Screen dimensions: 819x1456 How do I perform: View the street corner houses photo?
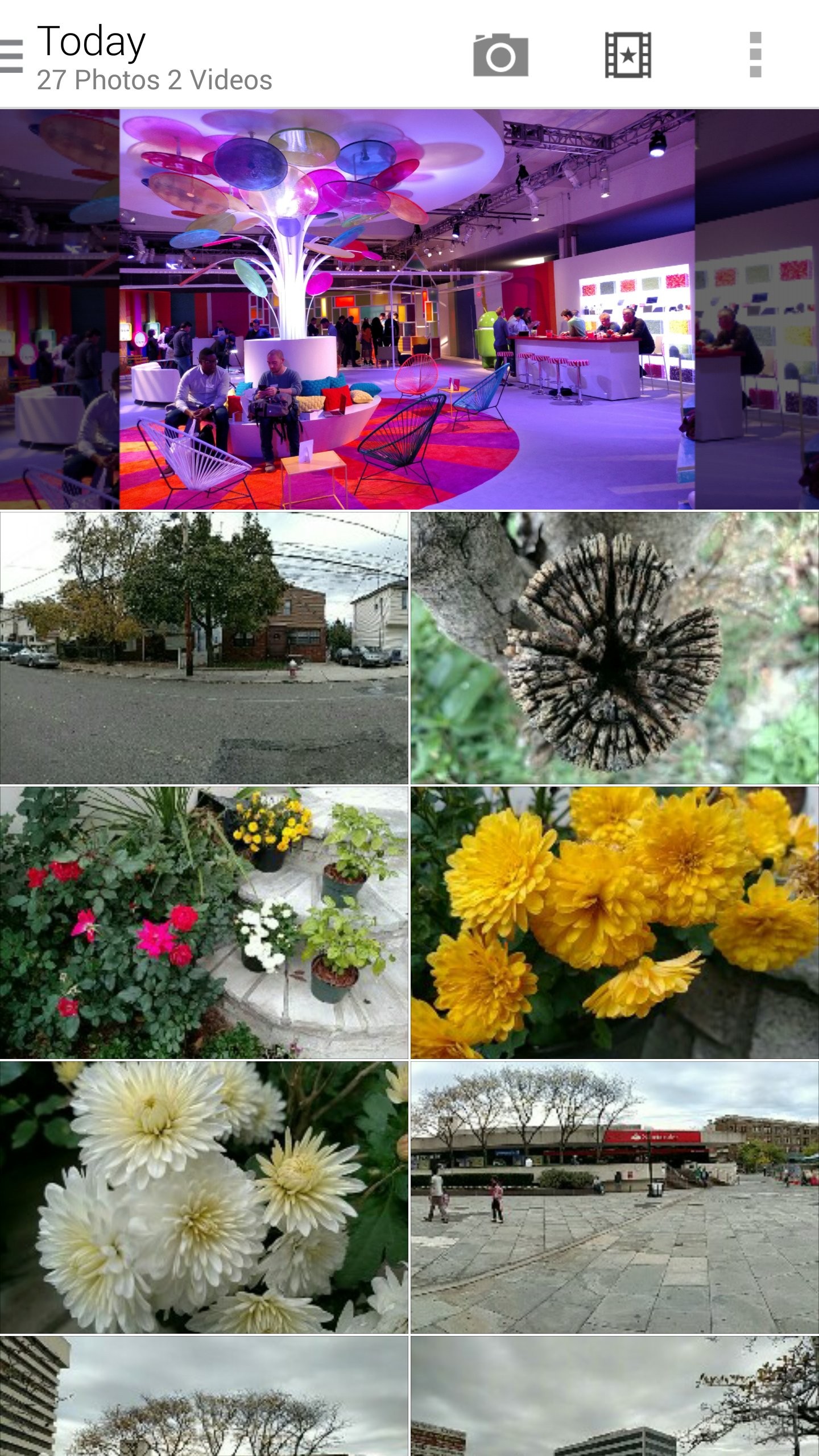point(204,648)
